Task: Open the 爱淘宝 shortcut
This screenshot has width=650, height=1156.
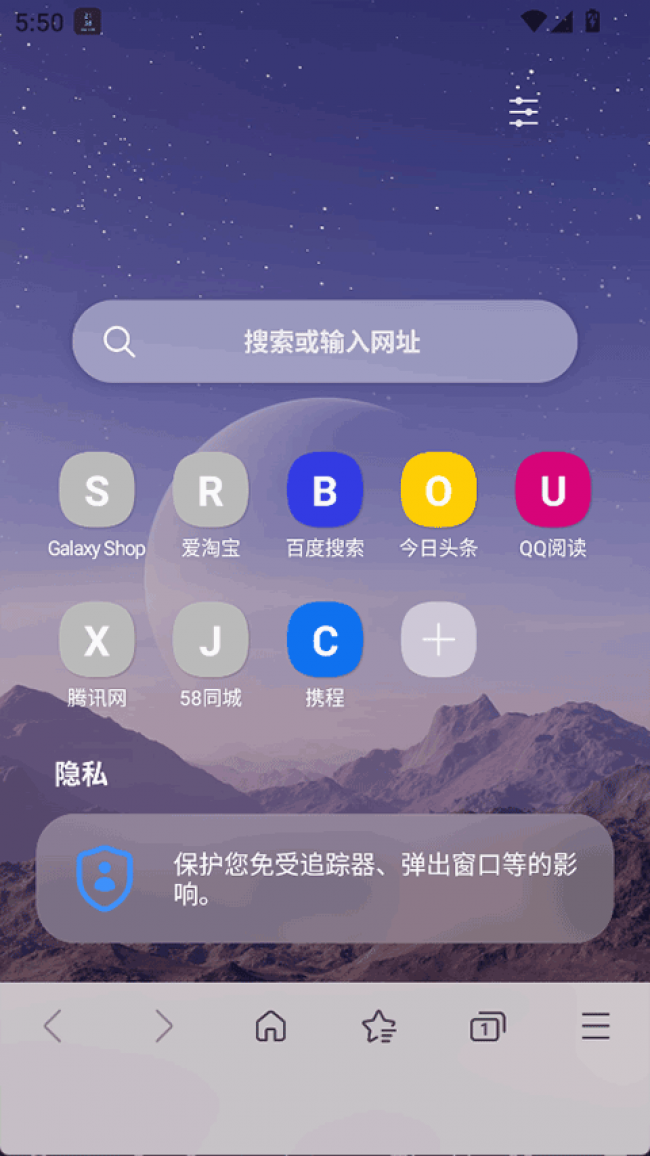Action: (x=210, y=491)
